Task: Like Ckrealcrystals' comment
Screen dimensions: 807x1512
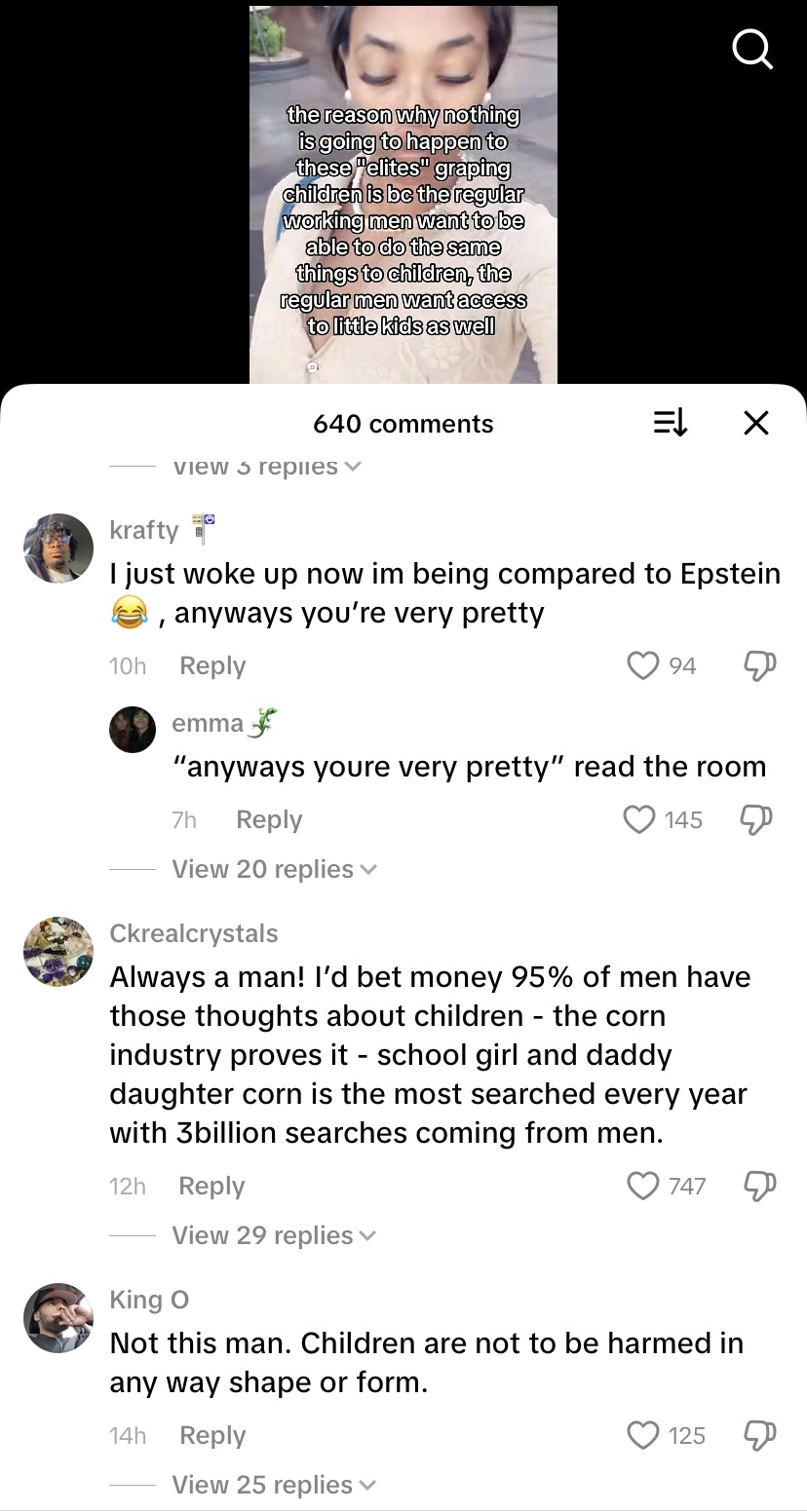Action: coord(643,1186)
